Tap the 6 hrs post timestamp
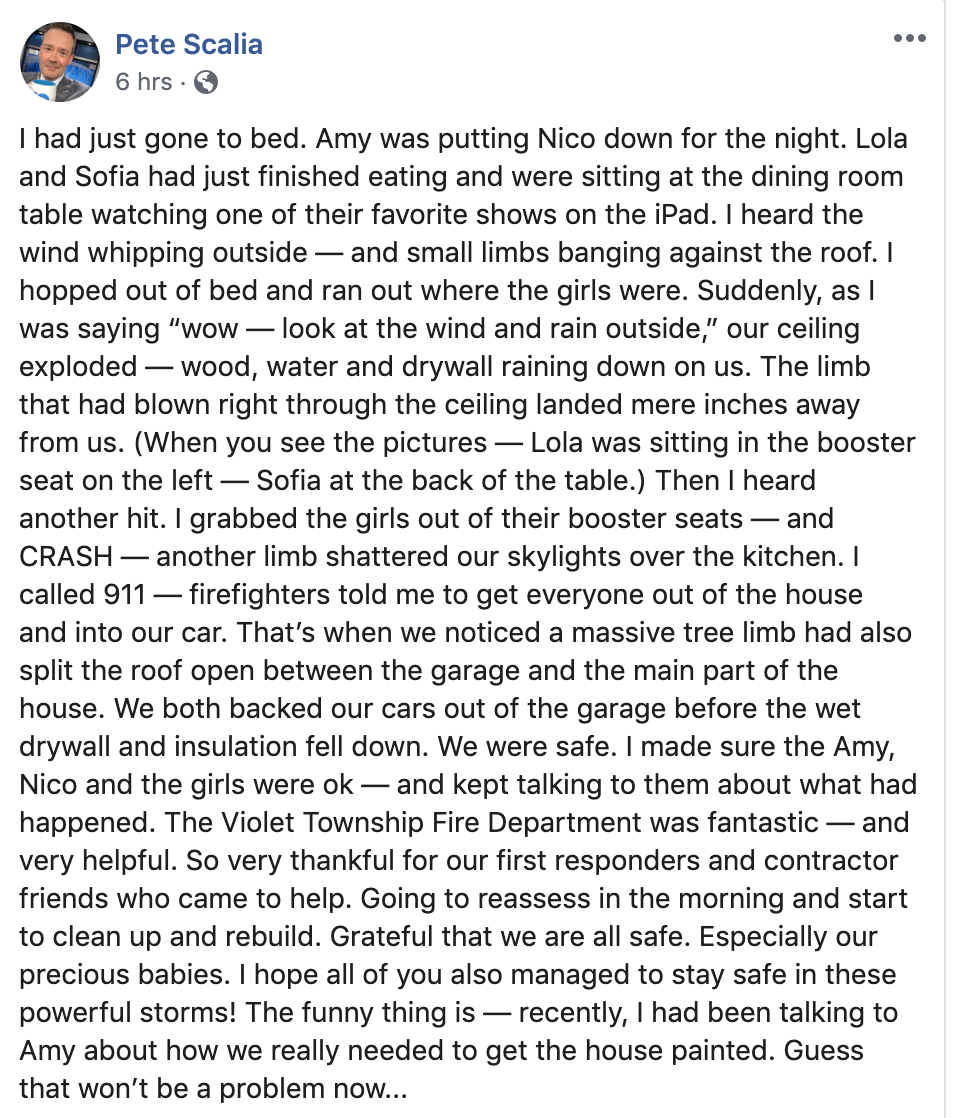960x1118 pixels. (143, 82)
